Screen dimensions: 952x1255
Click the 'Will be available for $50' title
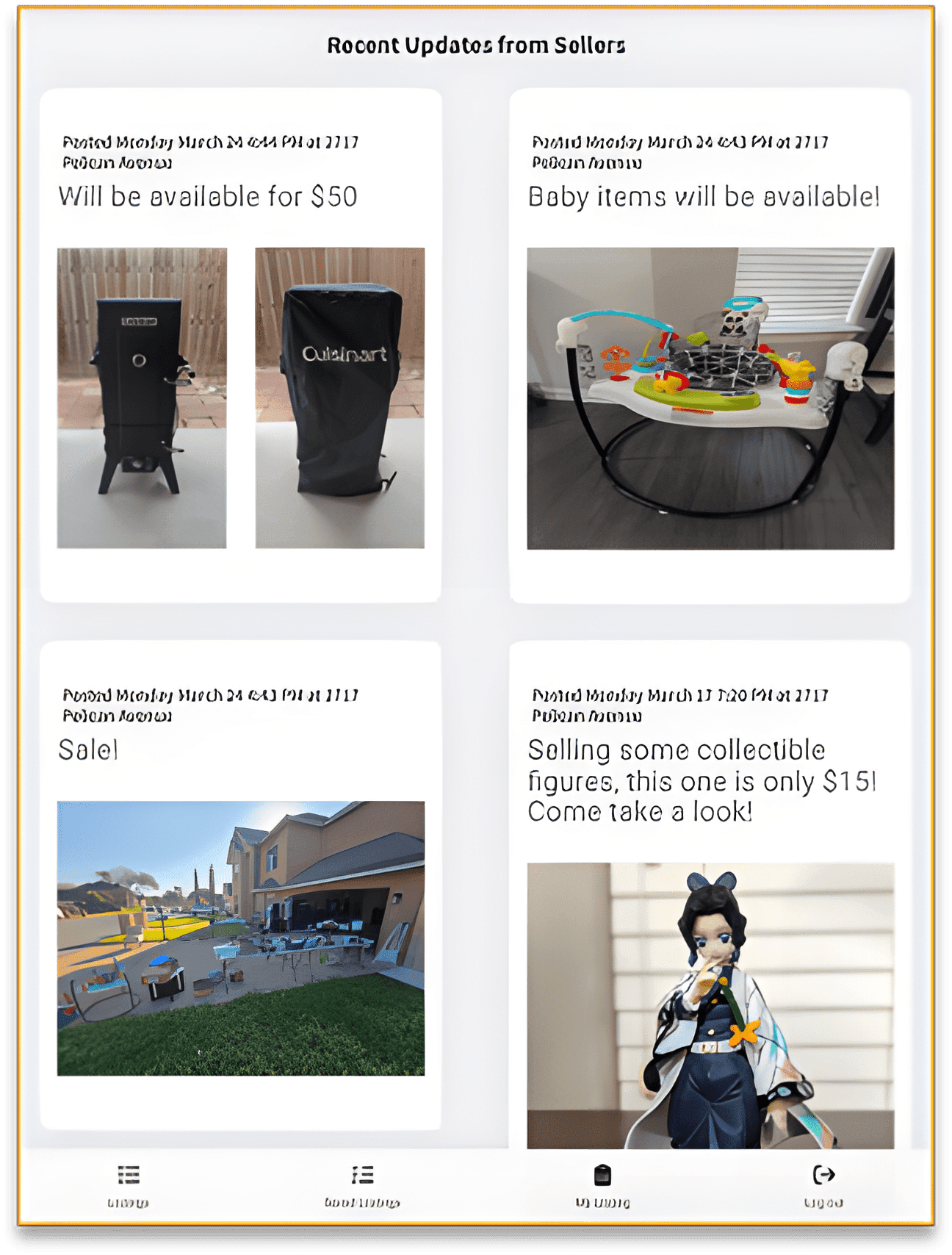point(208,195)
